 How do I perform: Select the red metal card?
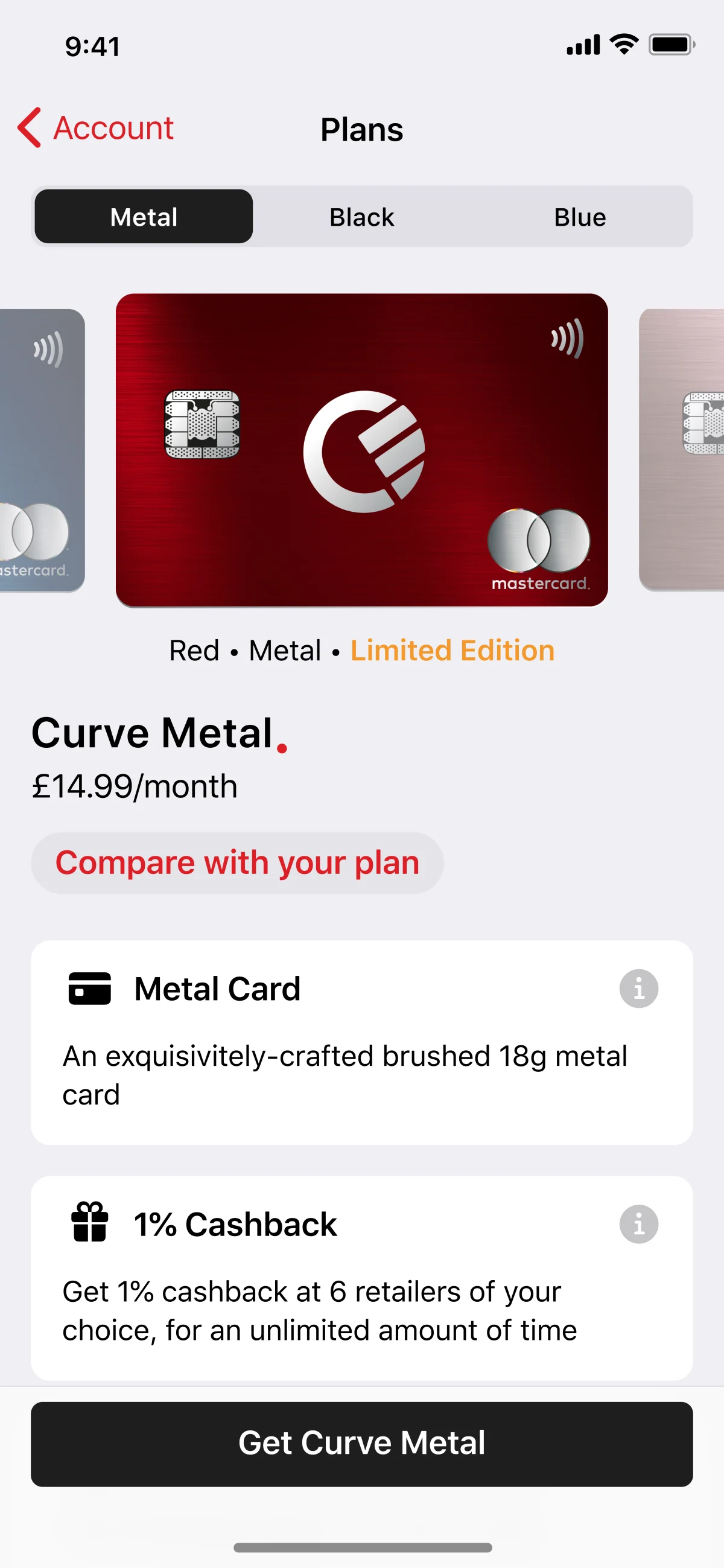click(x=361, y=450)
